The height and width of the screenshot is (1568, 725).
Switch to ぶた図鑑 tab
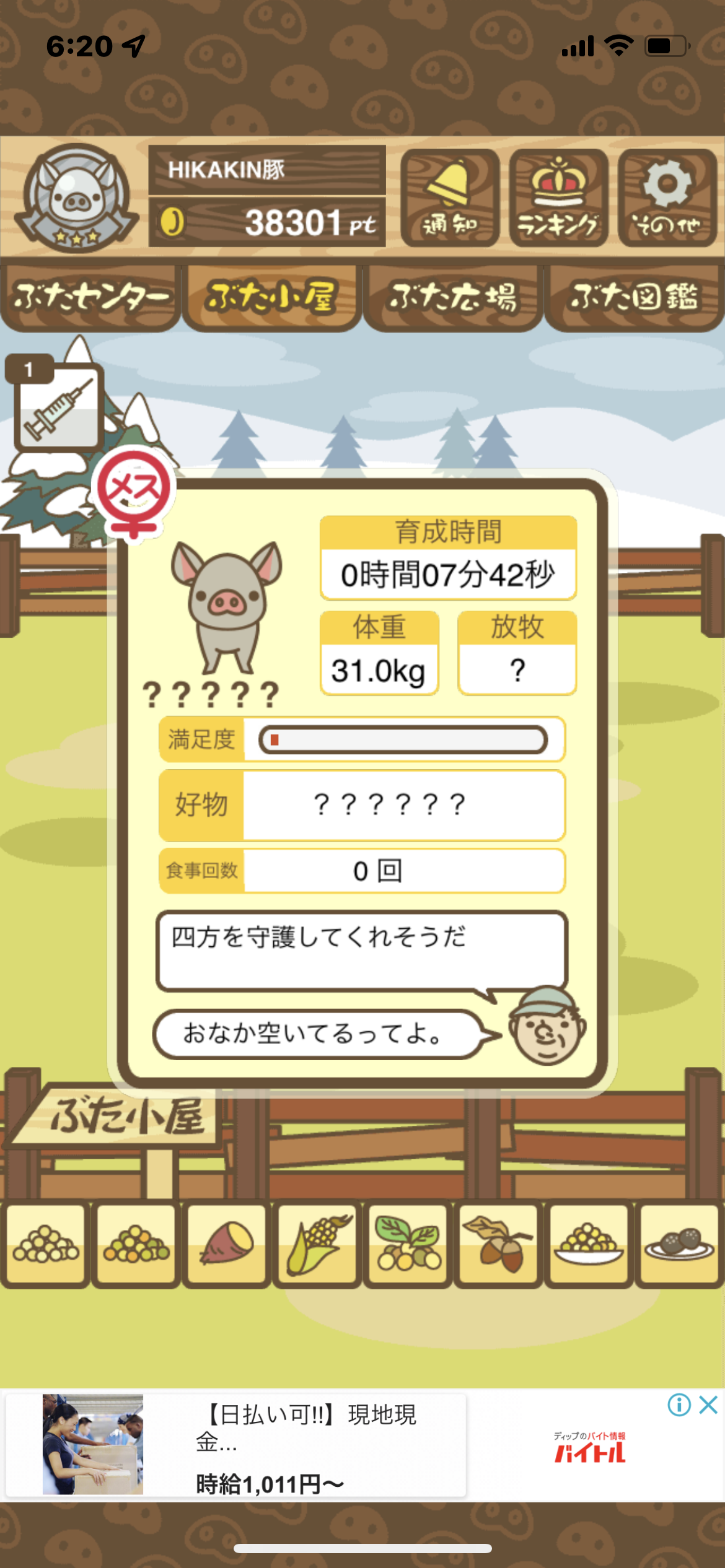pos(634,297)
